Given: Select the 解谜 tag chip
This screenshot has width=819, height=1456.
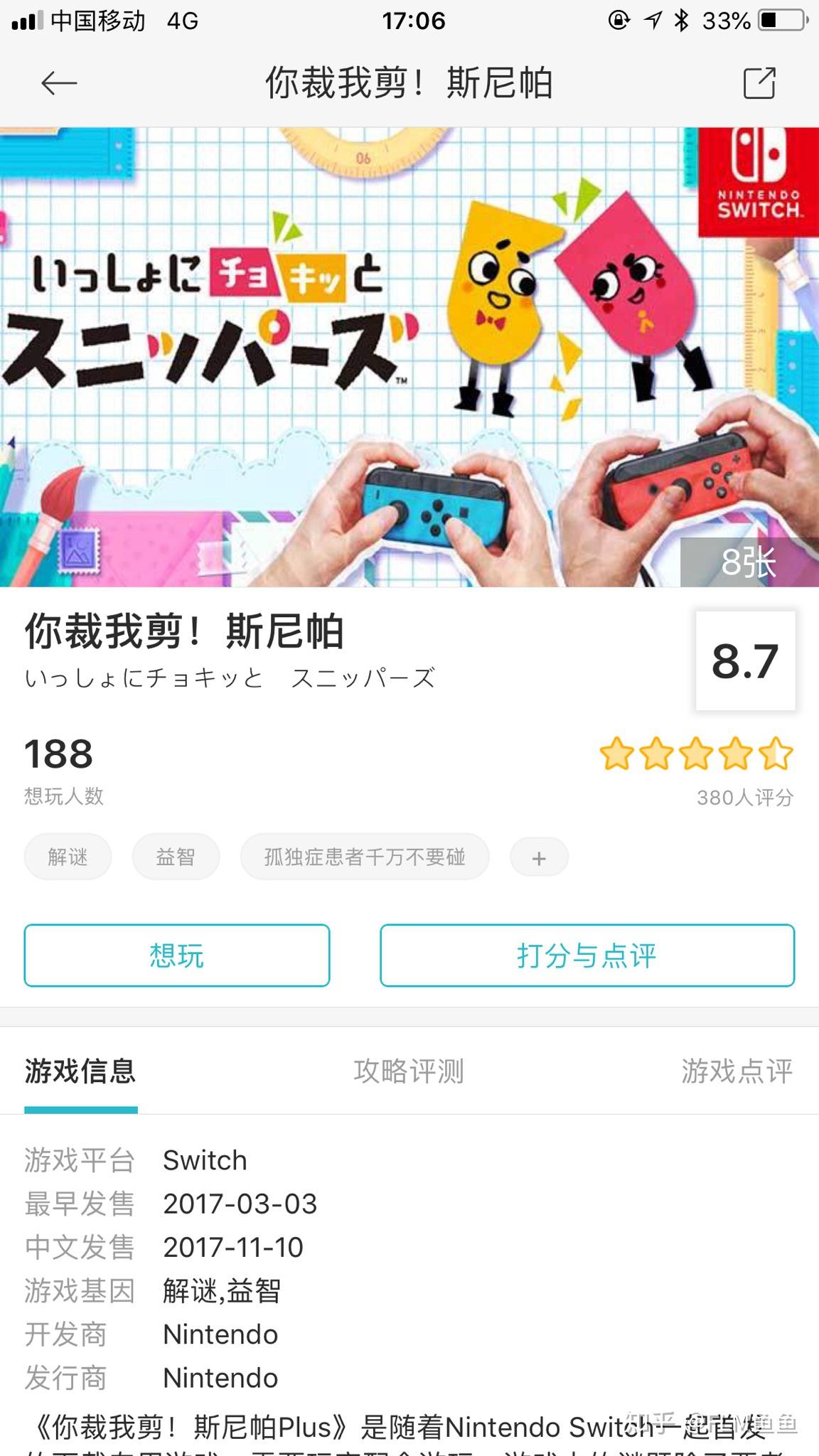Looking at the screenshot, I should (68, 857).
